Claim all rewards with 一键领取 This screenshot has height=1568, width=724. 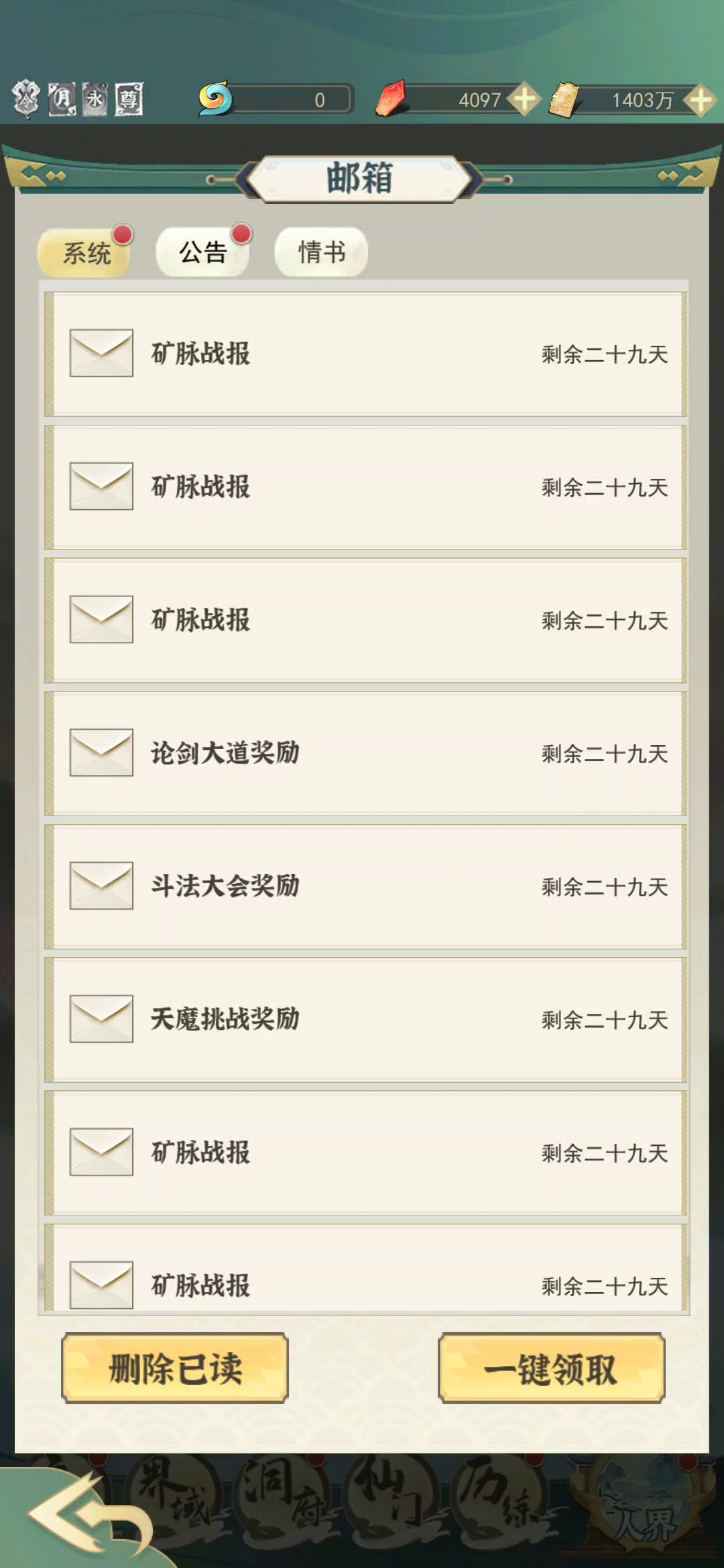pos(551,1368)
